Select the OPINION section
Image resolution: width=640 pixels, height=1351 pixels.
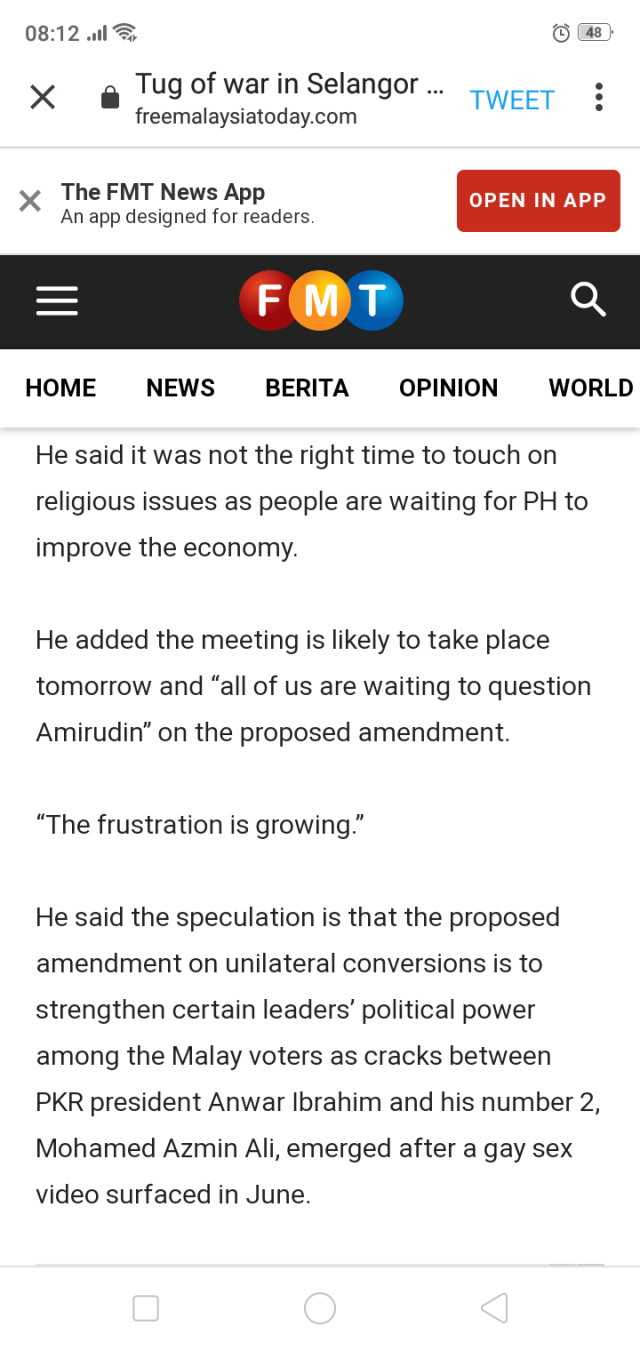click(x=448, y=388)
